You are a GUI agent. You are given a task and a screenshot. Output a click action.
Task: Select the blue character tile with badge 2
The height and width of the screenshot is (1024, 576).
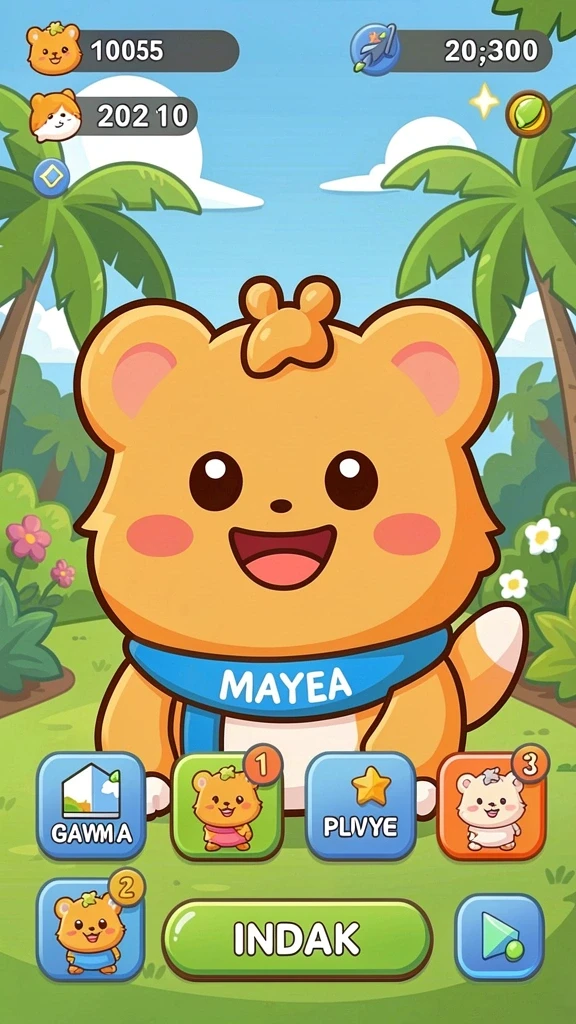coord(91,929)
